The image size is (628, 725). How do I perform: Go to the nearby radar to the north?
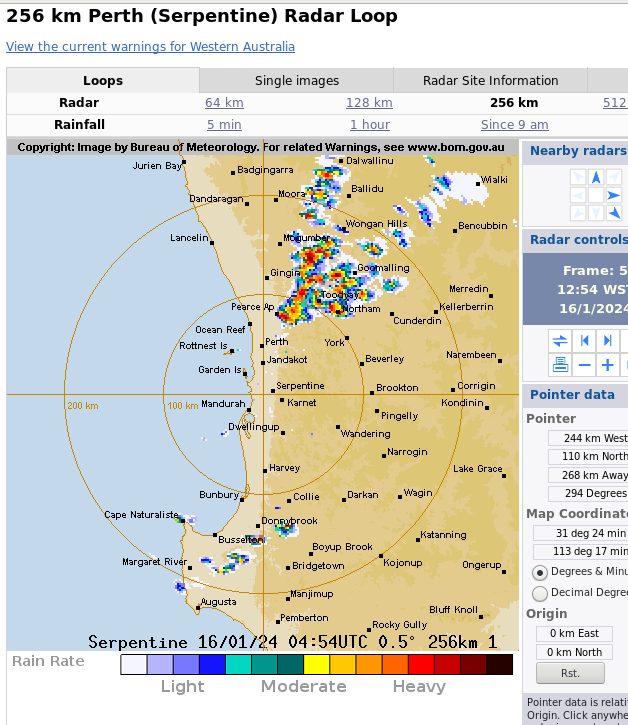(x=597, y=177)
